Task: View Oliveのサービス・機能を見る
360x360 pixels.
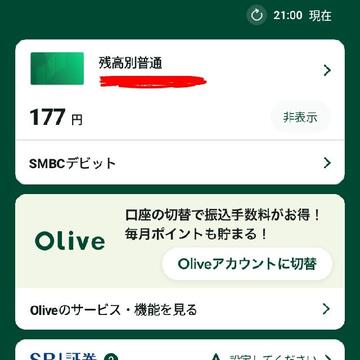Action: click(x=180, y=309)
